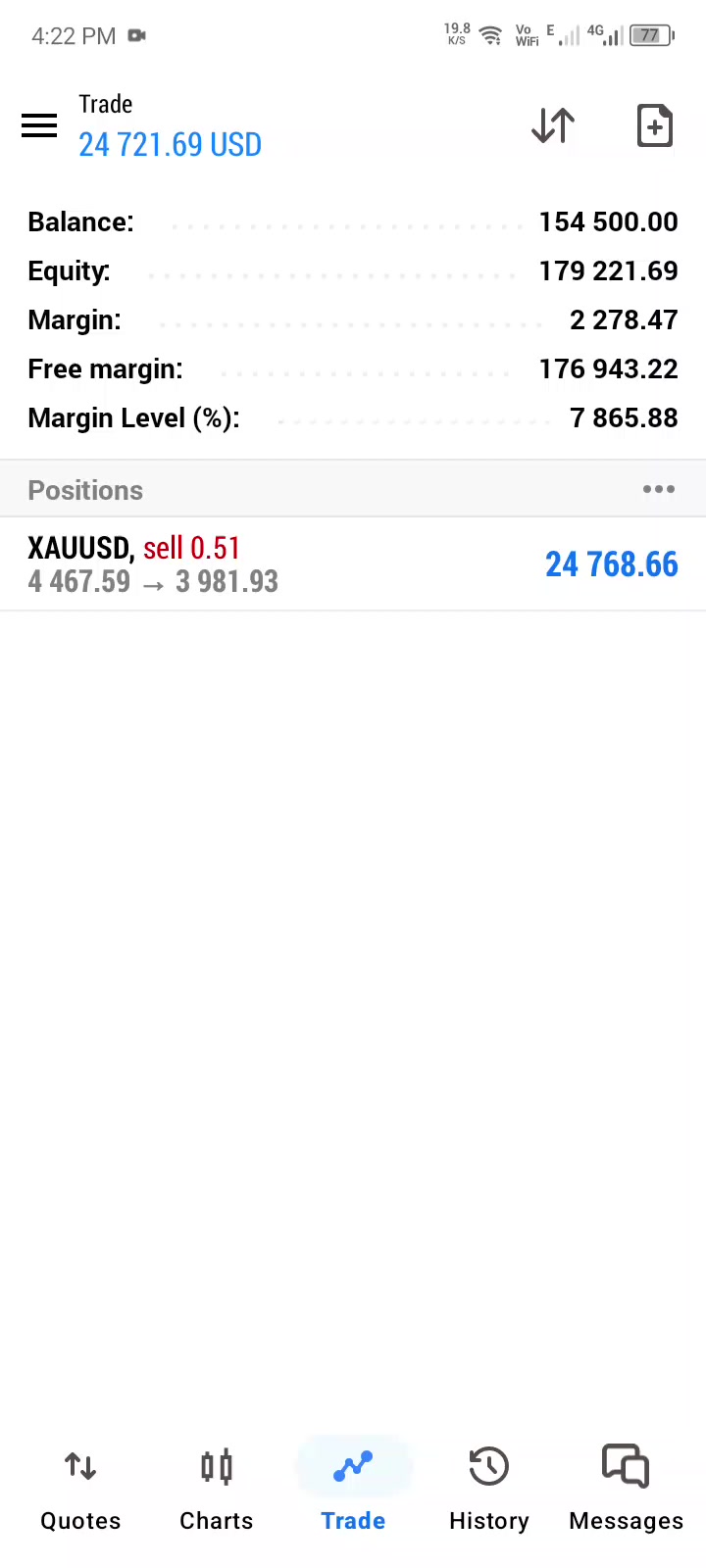706x1568 pixels.
Task: View the History tab
Action: click(x=489, y=1491)
